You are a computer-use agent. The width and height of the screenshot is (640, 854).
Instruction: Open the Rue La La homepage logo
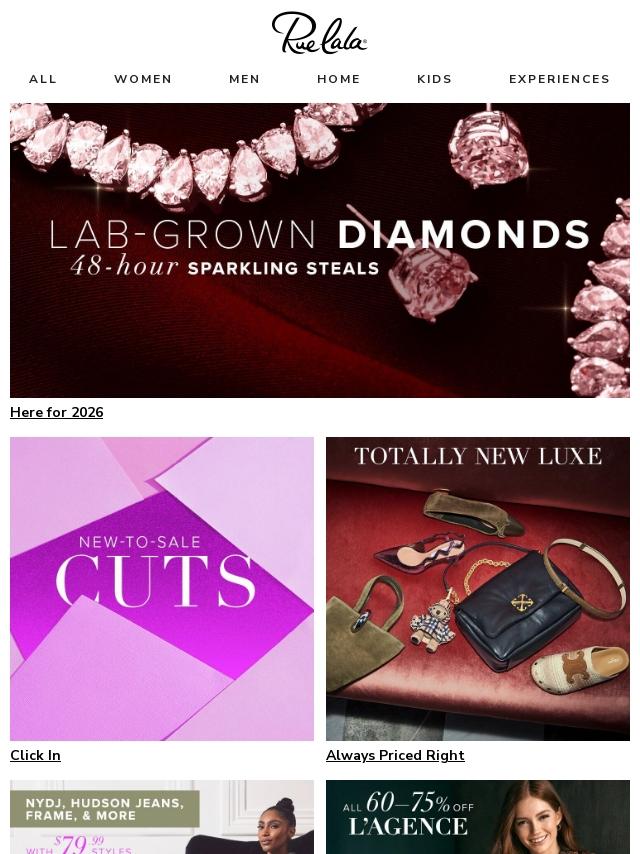(320, 33)
